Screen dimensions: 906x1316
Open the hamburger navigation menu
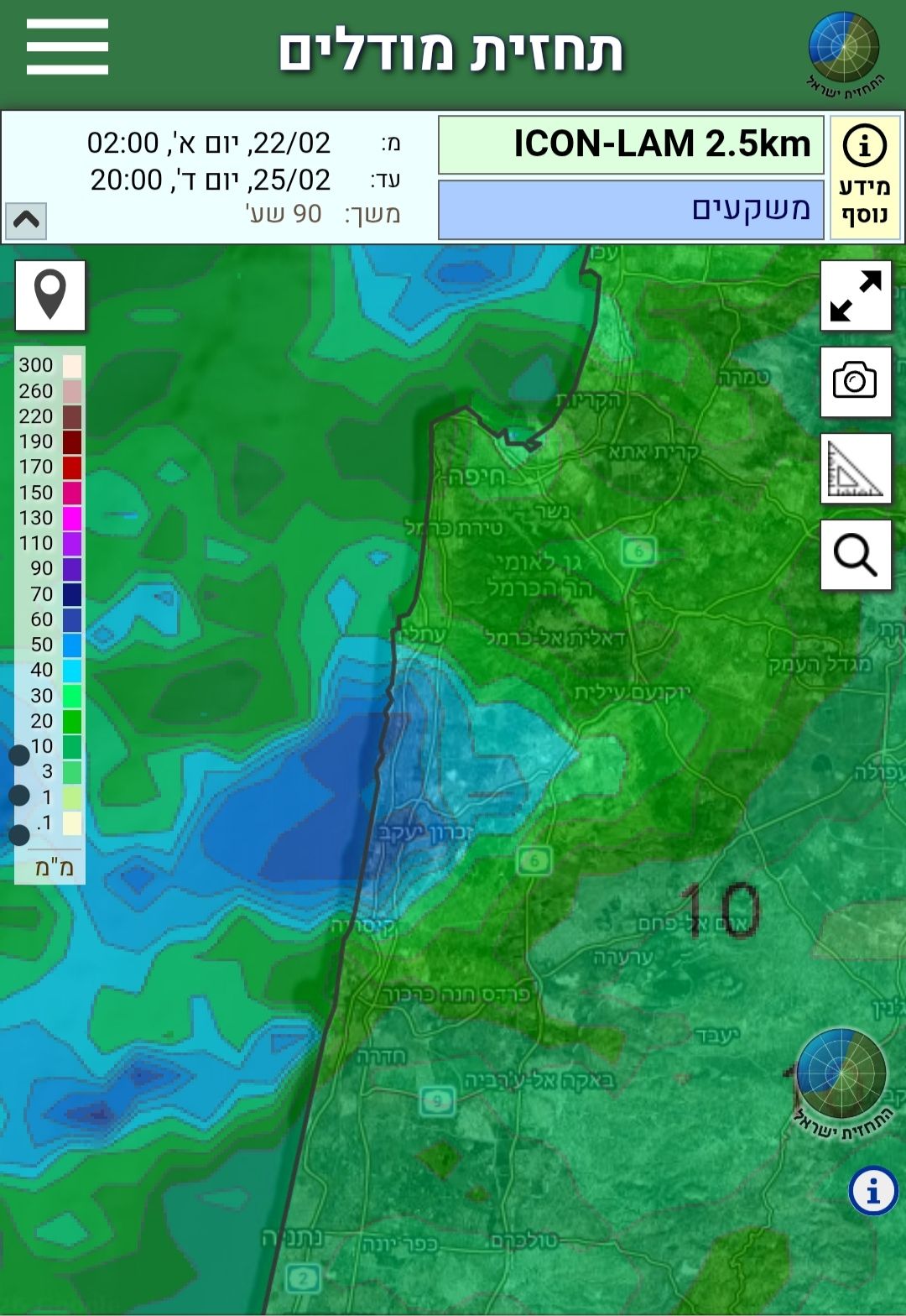pos(67,48)
